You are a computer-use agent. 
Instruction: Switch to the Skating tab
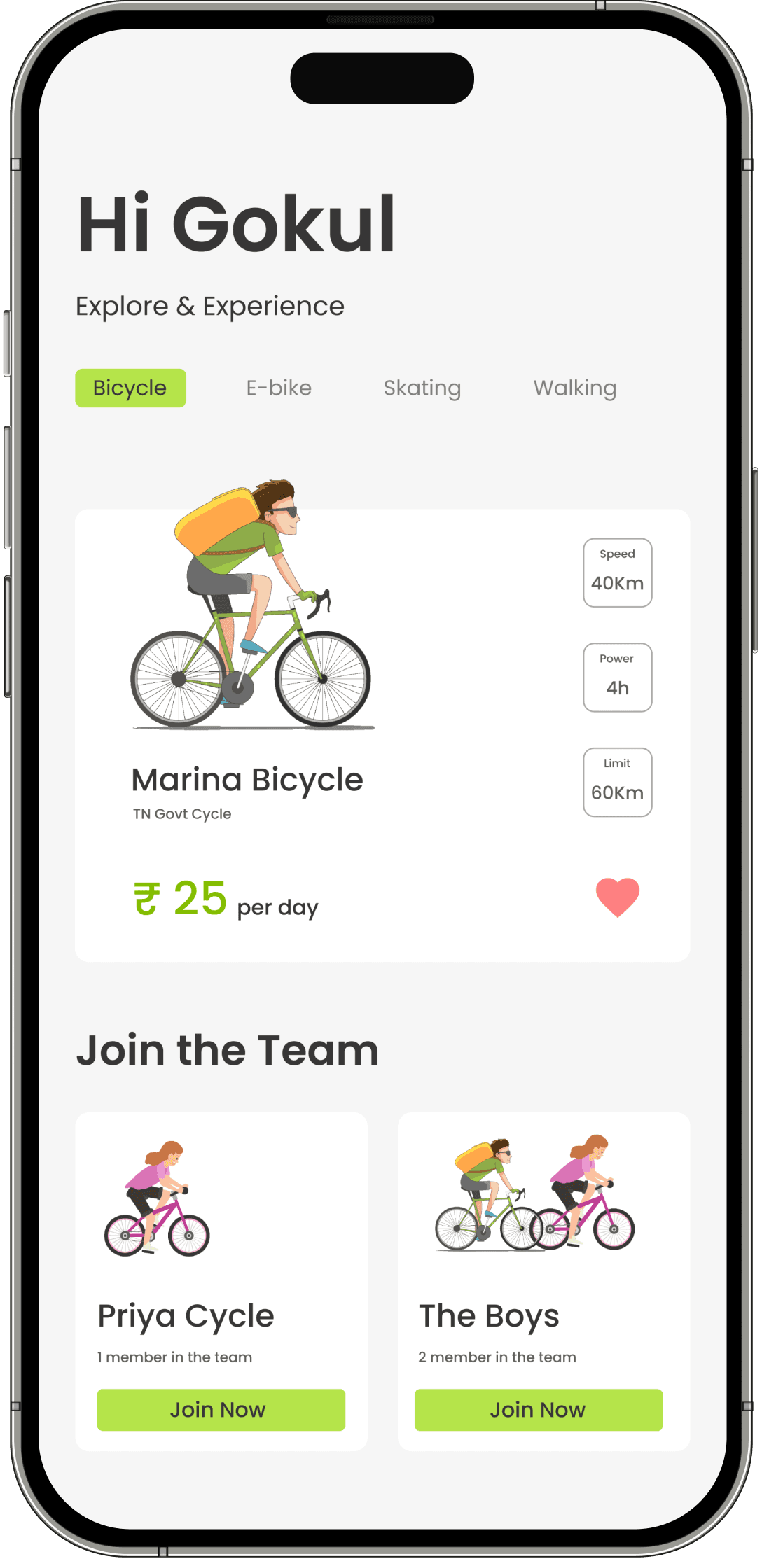pyautogui.click(x=422, y=388)
